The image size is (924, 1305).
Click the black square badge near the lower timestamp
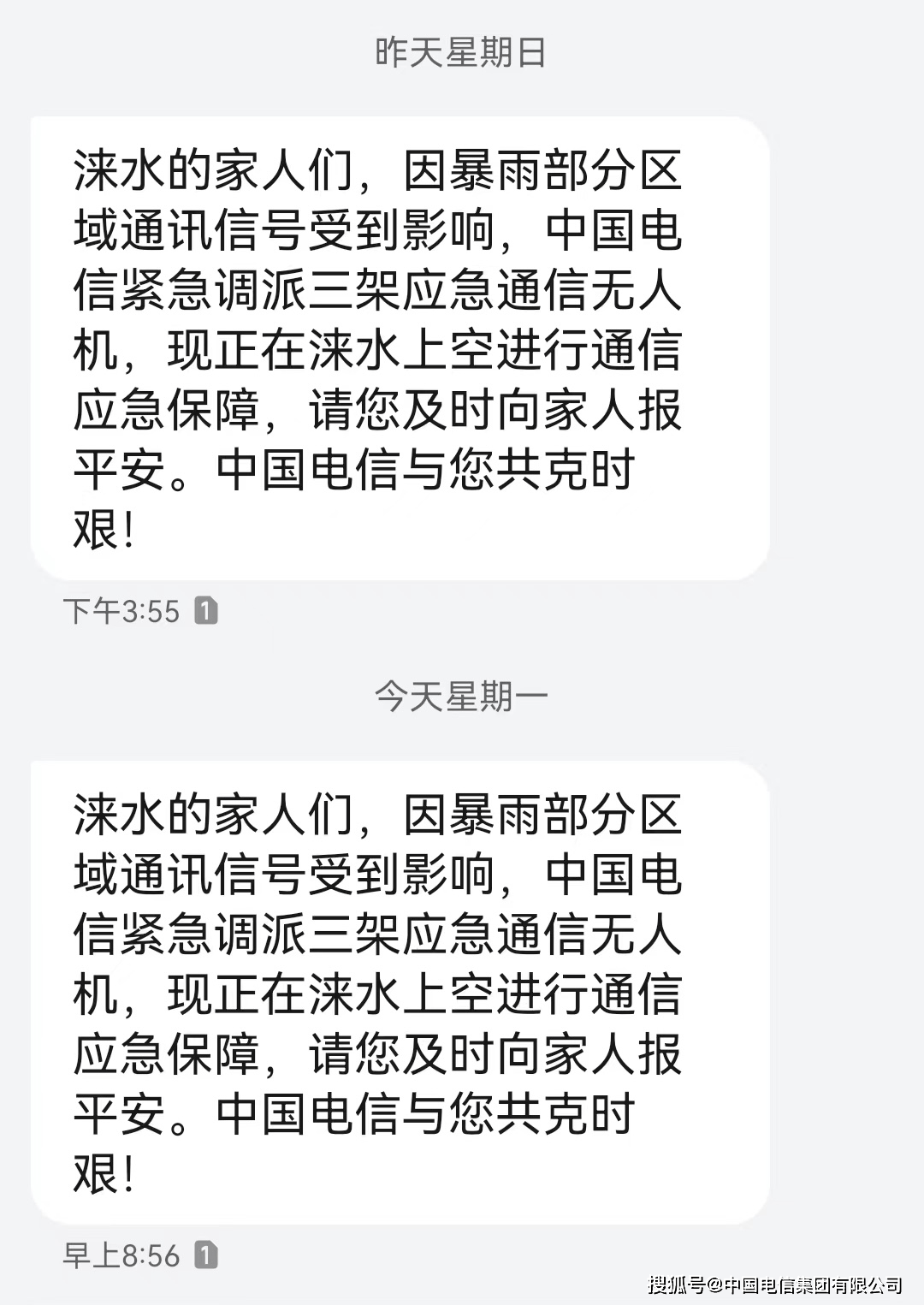(208, 1255)
